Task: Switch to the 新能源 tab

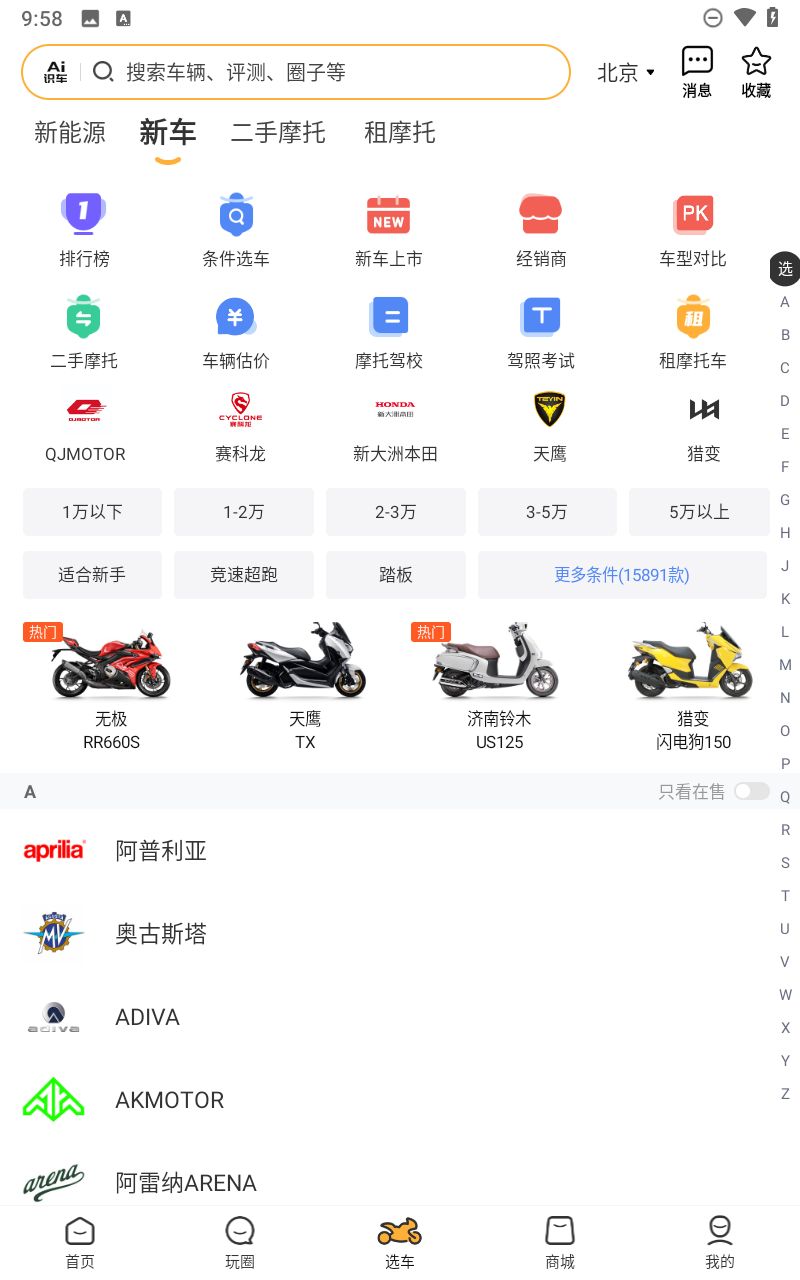Action: [70, 132]
